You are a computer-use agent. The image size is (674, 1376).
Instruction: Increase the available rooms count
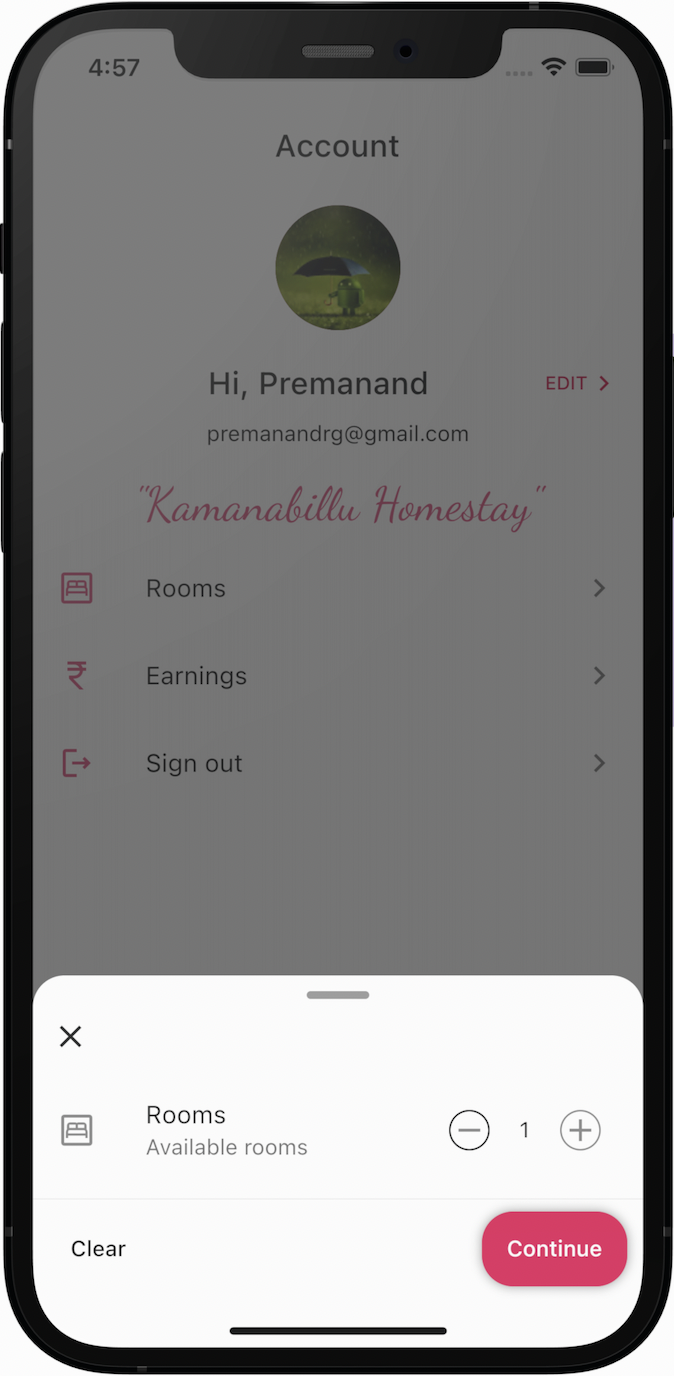point(580,1131)
